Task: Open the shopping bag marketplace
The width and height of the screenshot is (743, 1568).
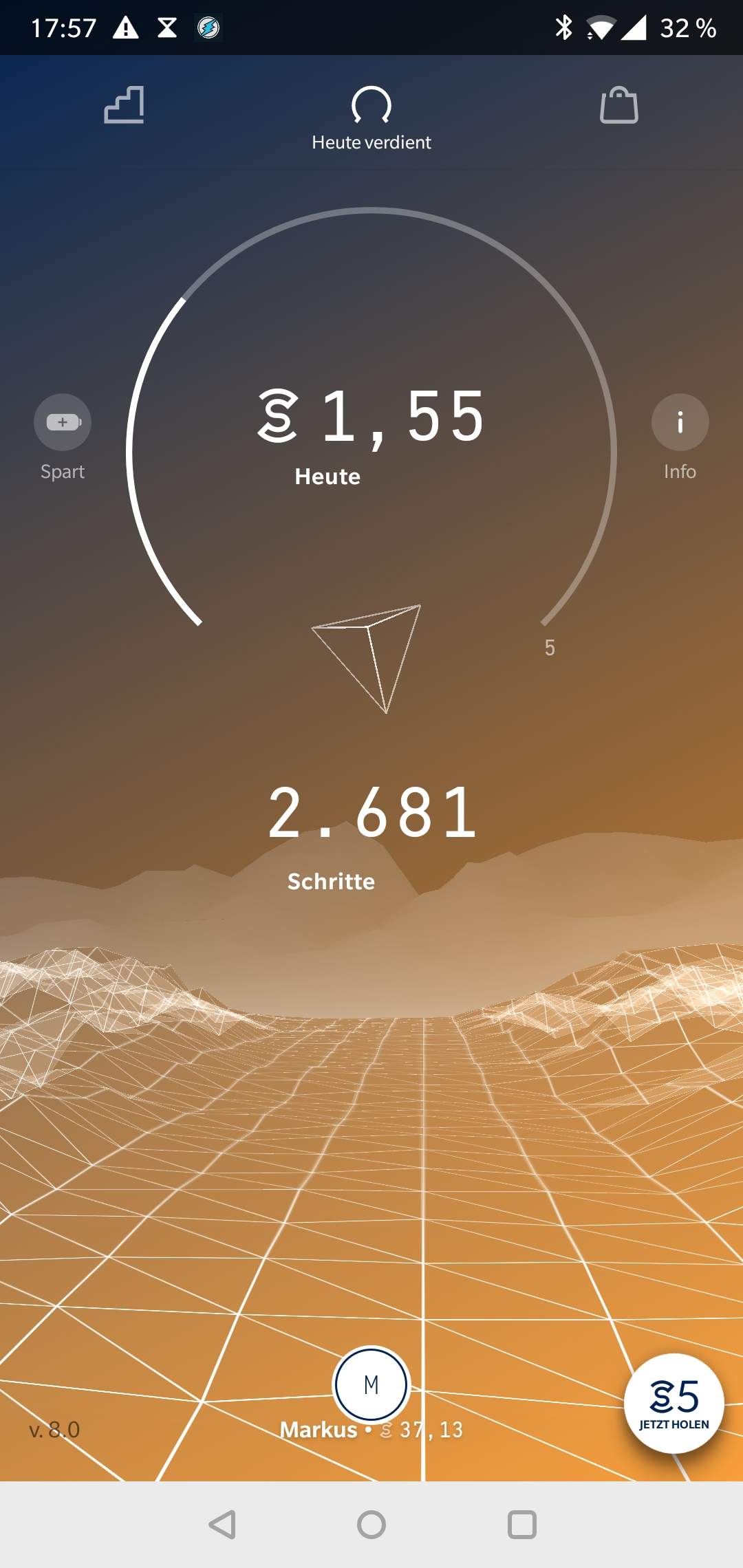Action: coord(618,106)
